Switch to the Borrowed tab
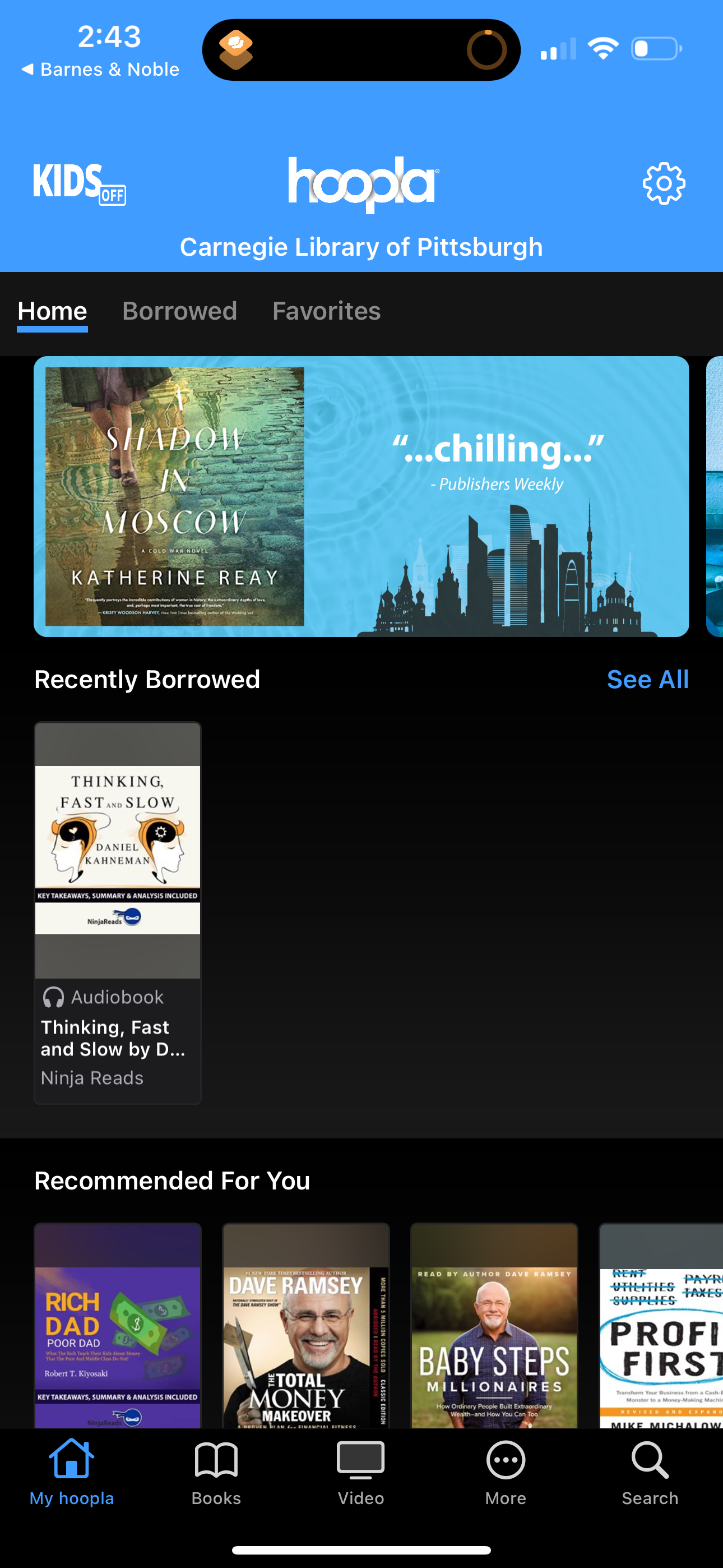723x1568 pixels. click(x=179, y=311)
